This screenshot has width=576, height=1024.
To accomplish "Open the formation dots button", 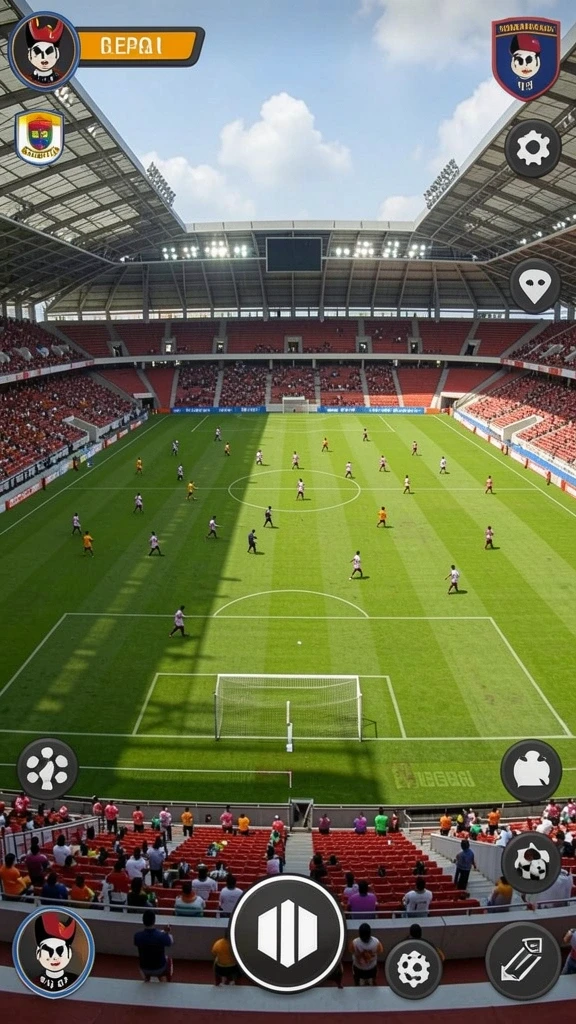I will [x=47, y=769].
